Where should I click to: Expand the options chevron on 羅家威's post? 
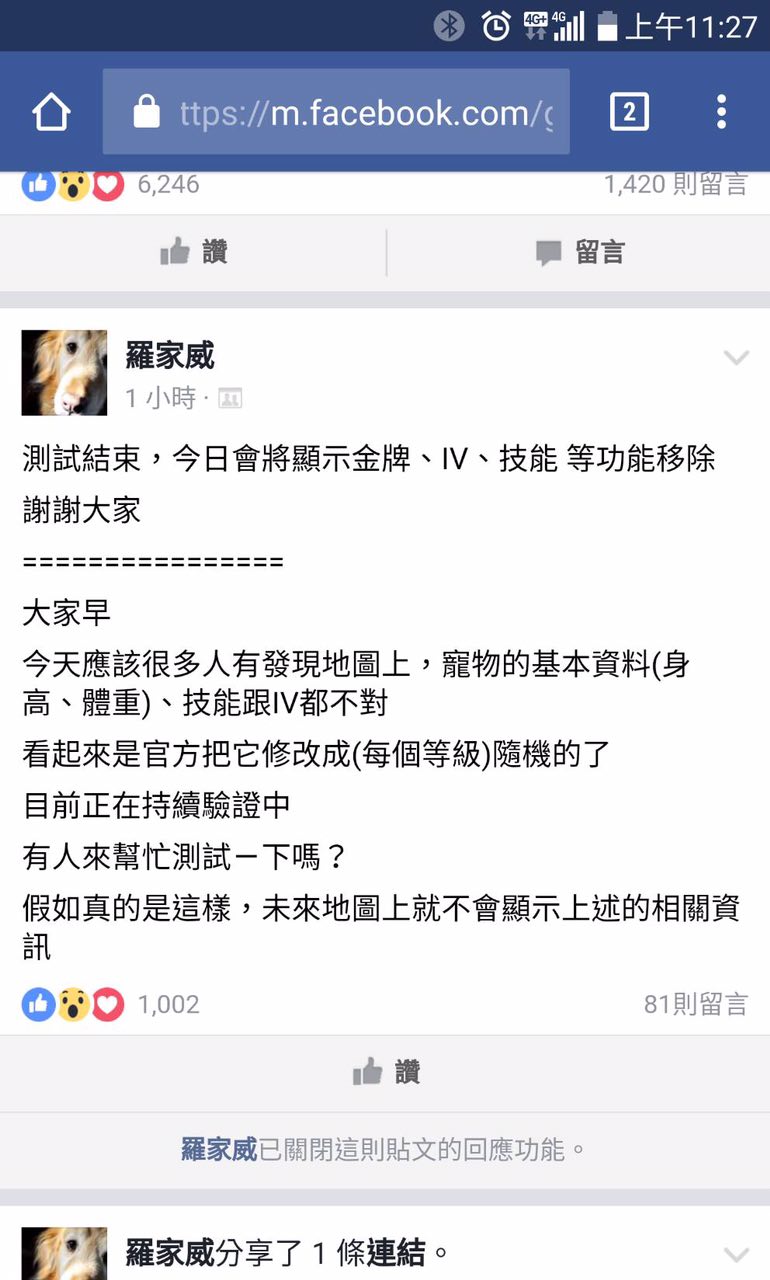(x=736, y=358)
